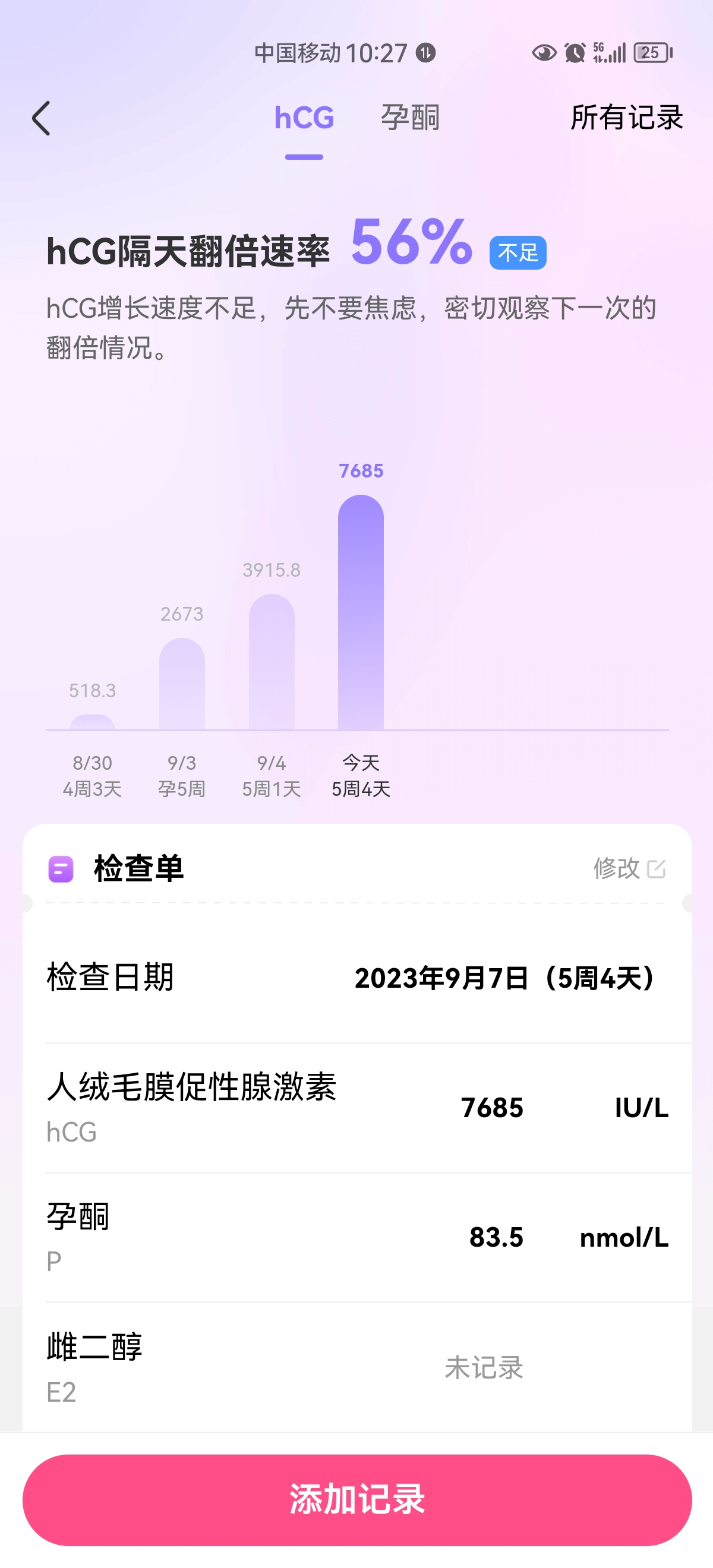Switch to the 孕酮 tab
This screenshot has width=713, height=1568.
pos(412,118)
